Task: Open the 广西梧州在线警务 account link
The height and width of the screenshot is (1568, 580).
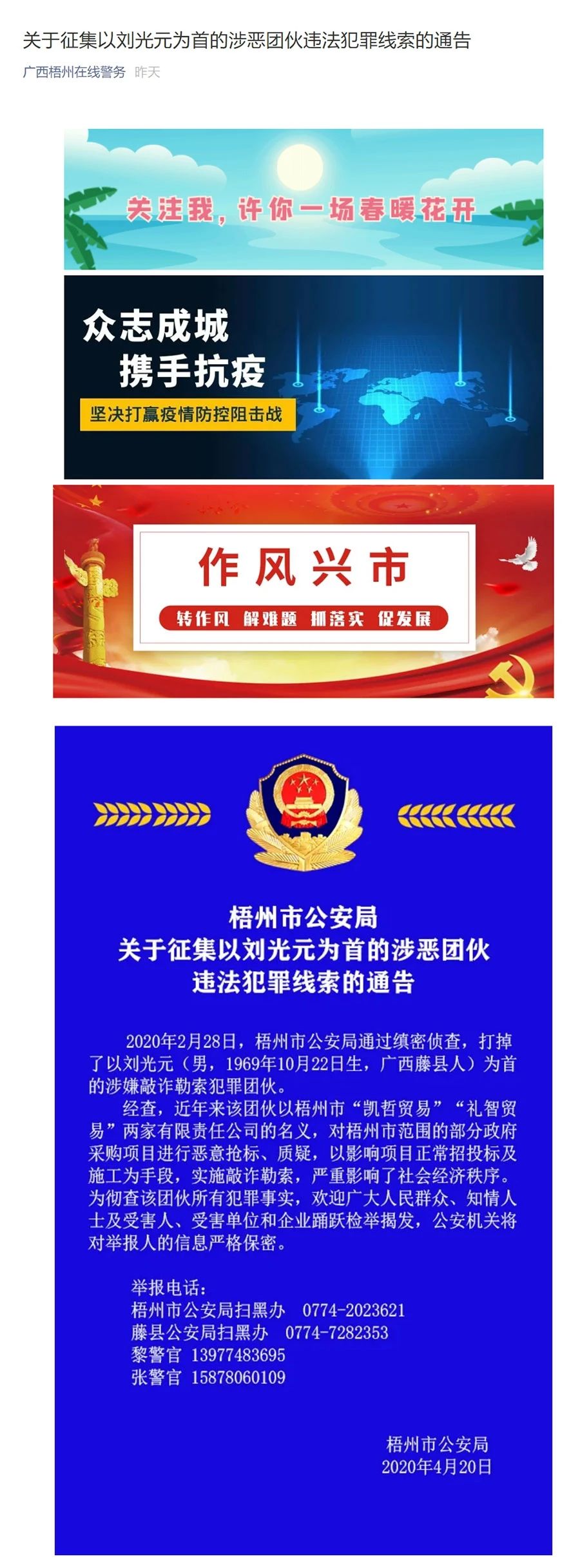Action: coord(74,72)
